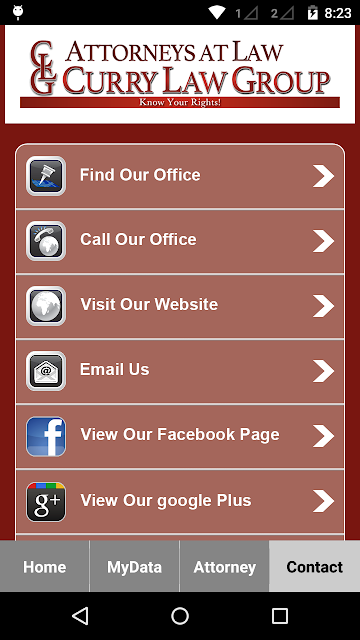View Our Facebook Page
This screenshot has width=360, height=640.
(180, 436)
